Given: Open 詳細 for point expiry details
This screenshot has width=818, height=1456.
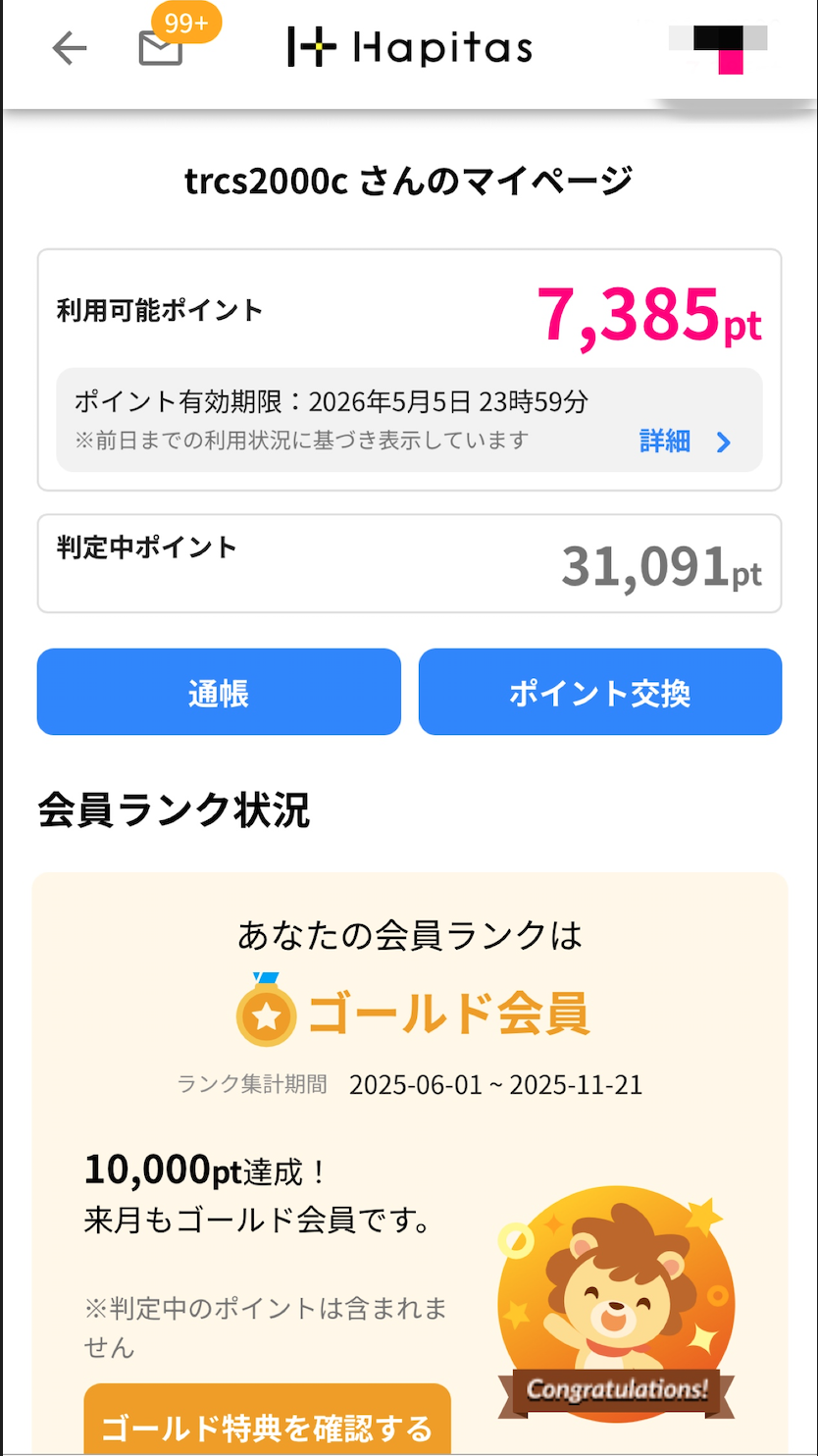Looking at the screenshot, I should click(x=686, y=442).
